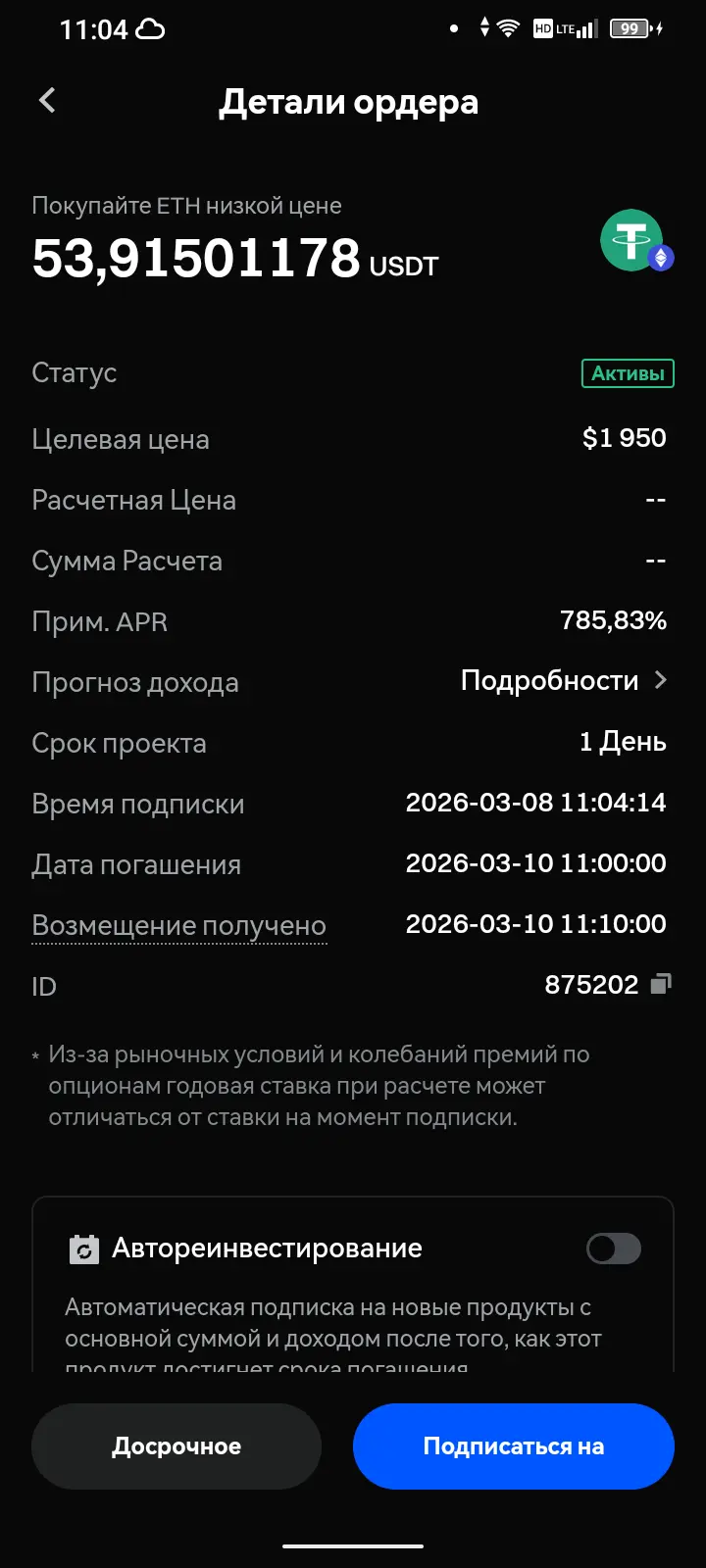Screen dimensions: 706x1568
Task: Click the Wi-Fi icon in the status bar
Action: pos(507,28)
